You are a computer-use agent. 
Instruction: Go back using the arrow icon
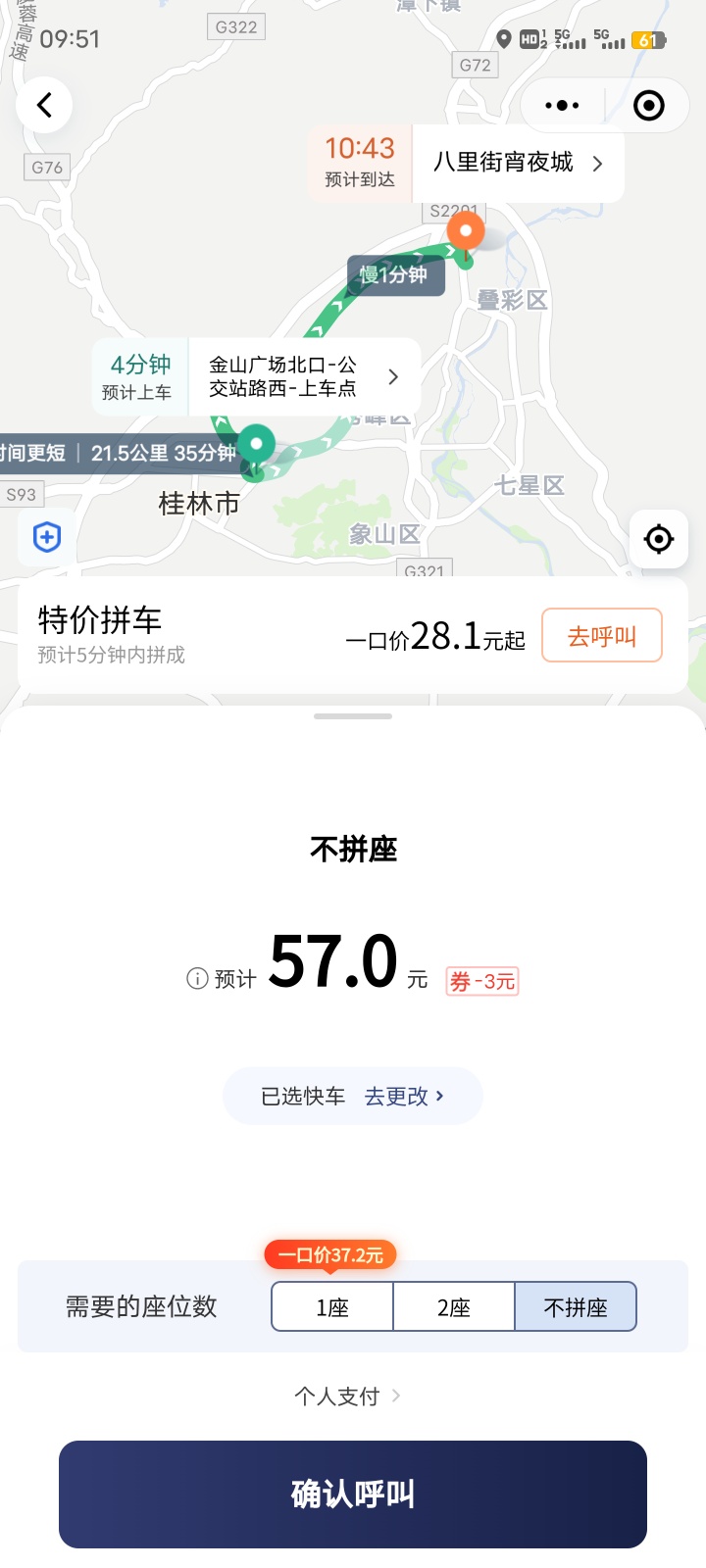(x=44, y=105)
